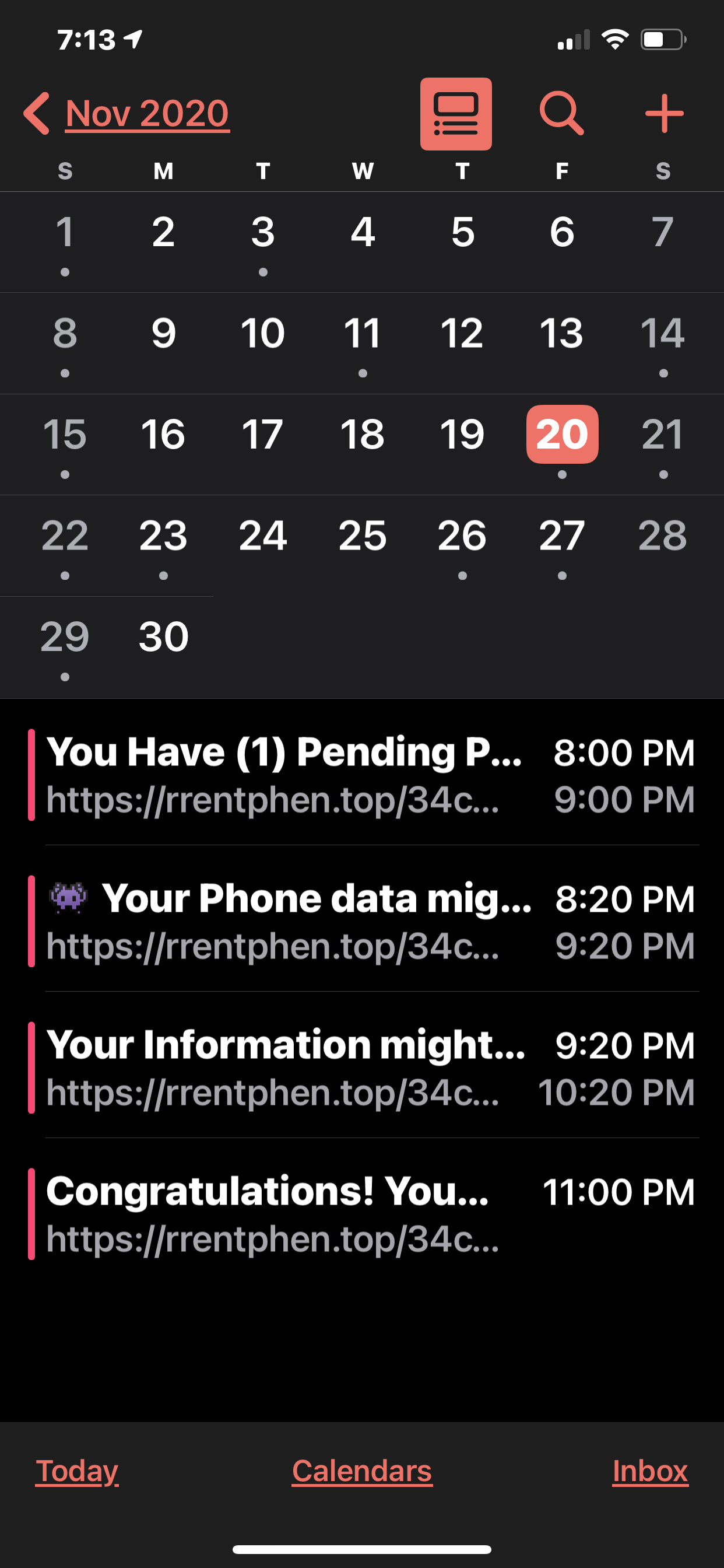Select November 21 on the calendar
The height and width of the screenshot is (1568, 724).
(663, 435)
